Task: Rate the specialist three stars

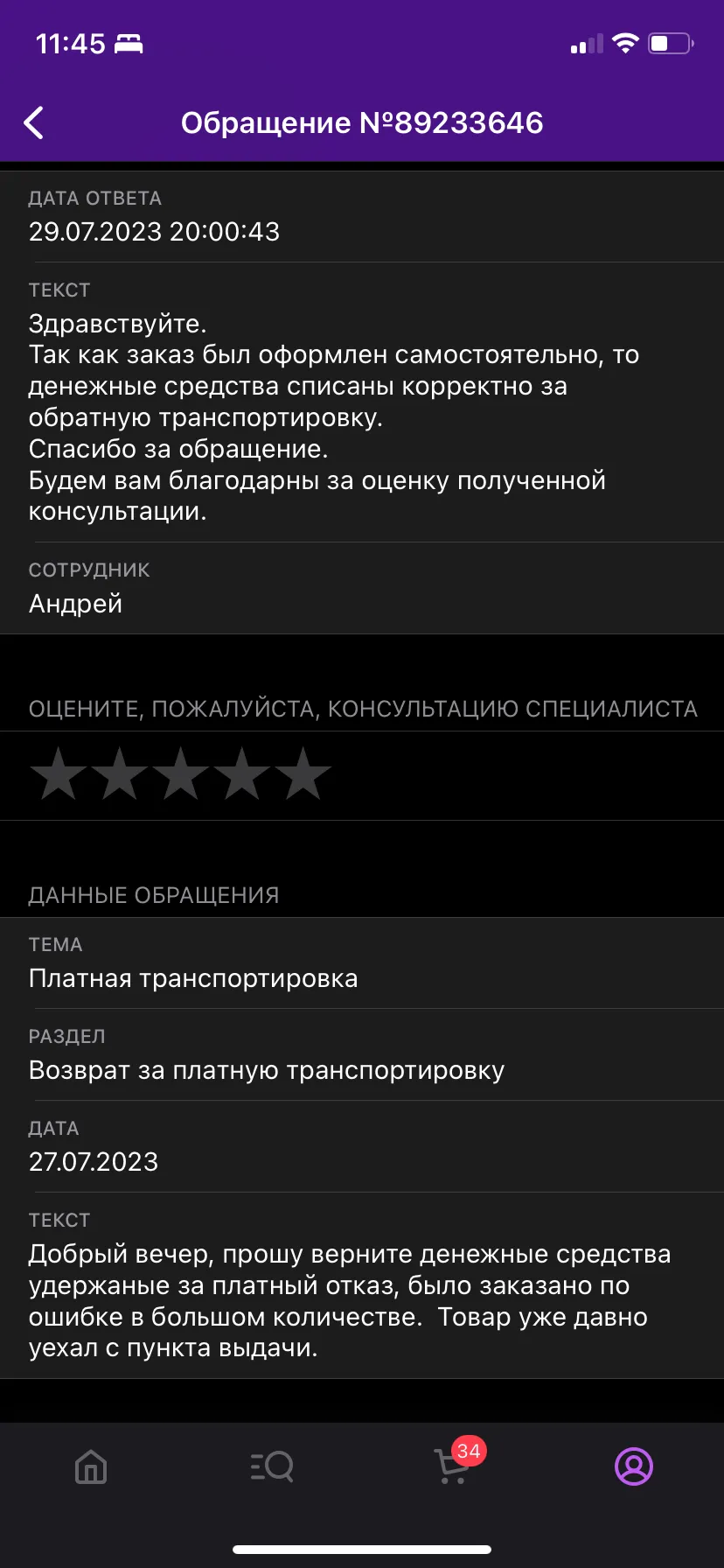Action: pos(181,773)
